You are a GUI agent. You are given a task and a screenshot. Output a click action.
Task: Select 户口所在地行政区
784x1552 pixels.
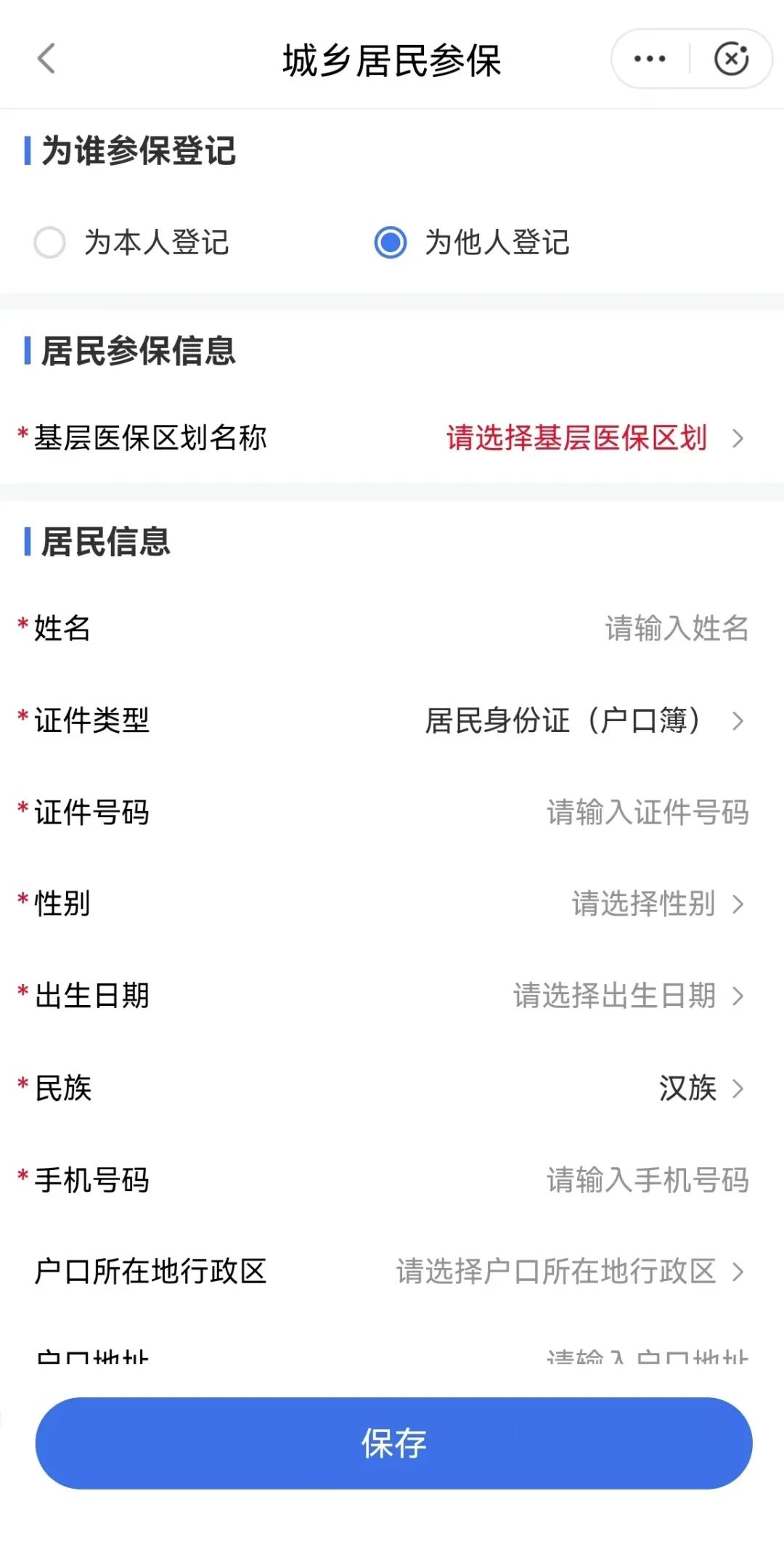tap(566, 1272)
